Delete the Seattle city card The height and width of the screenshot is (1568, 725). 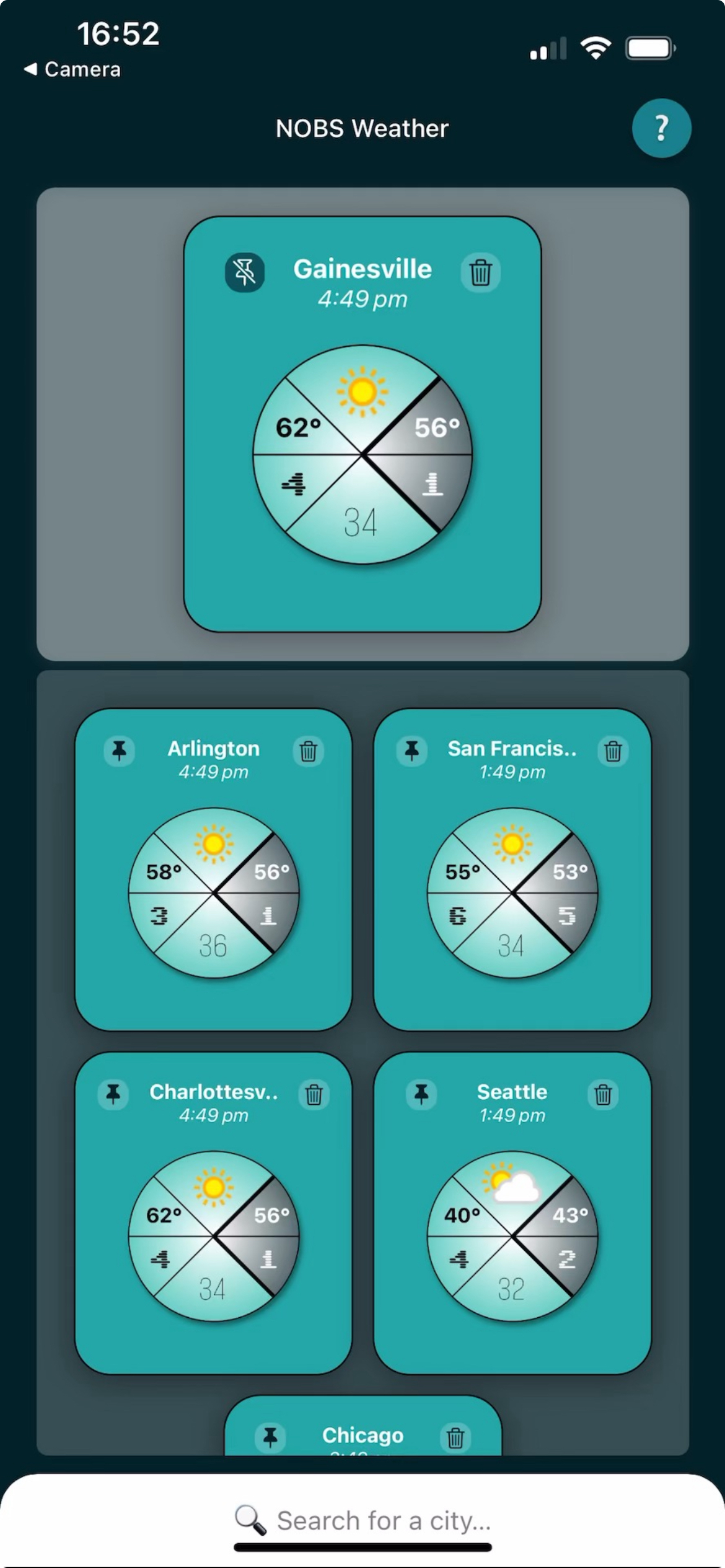click(x=603, y=1094)
